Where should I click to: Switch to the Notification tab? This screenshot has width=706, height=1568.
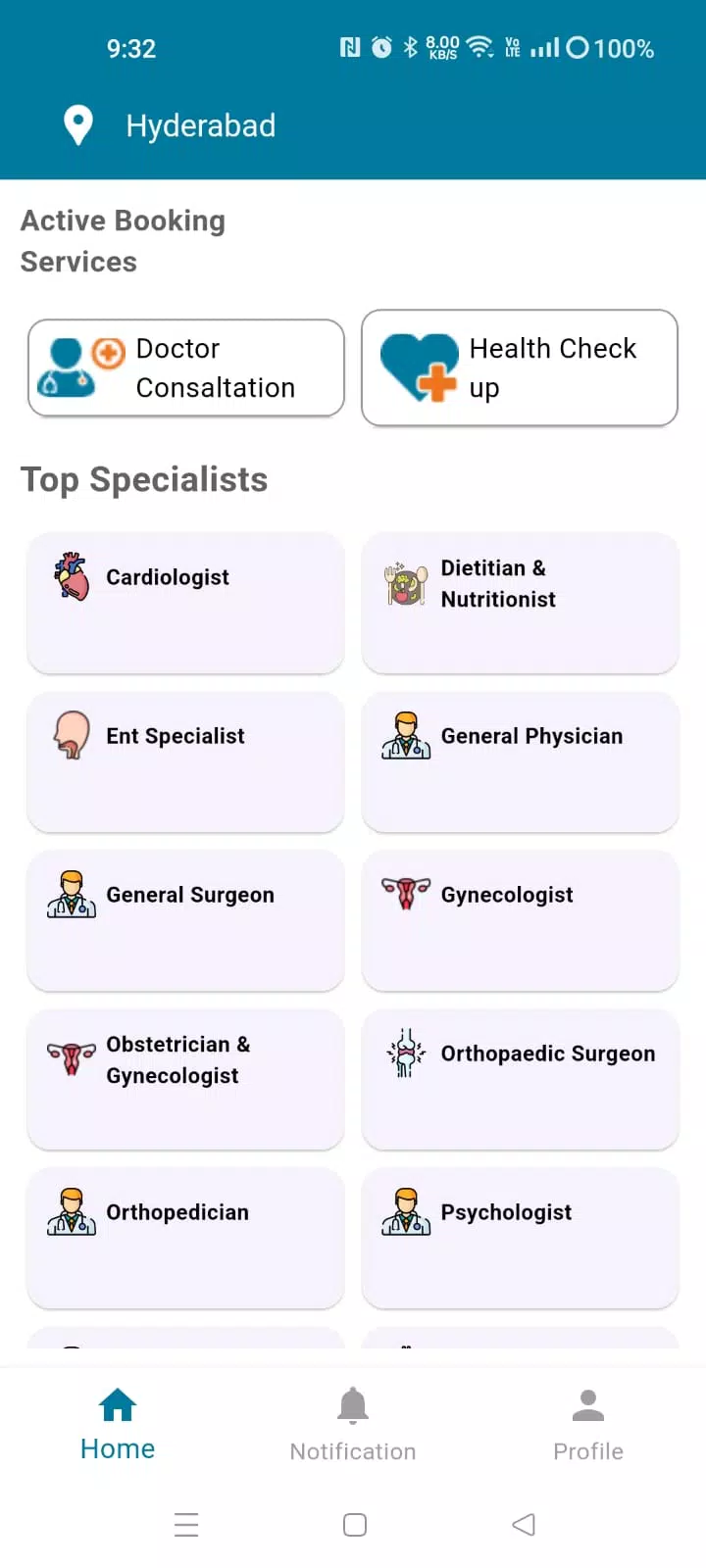(353, 1425)
